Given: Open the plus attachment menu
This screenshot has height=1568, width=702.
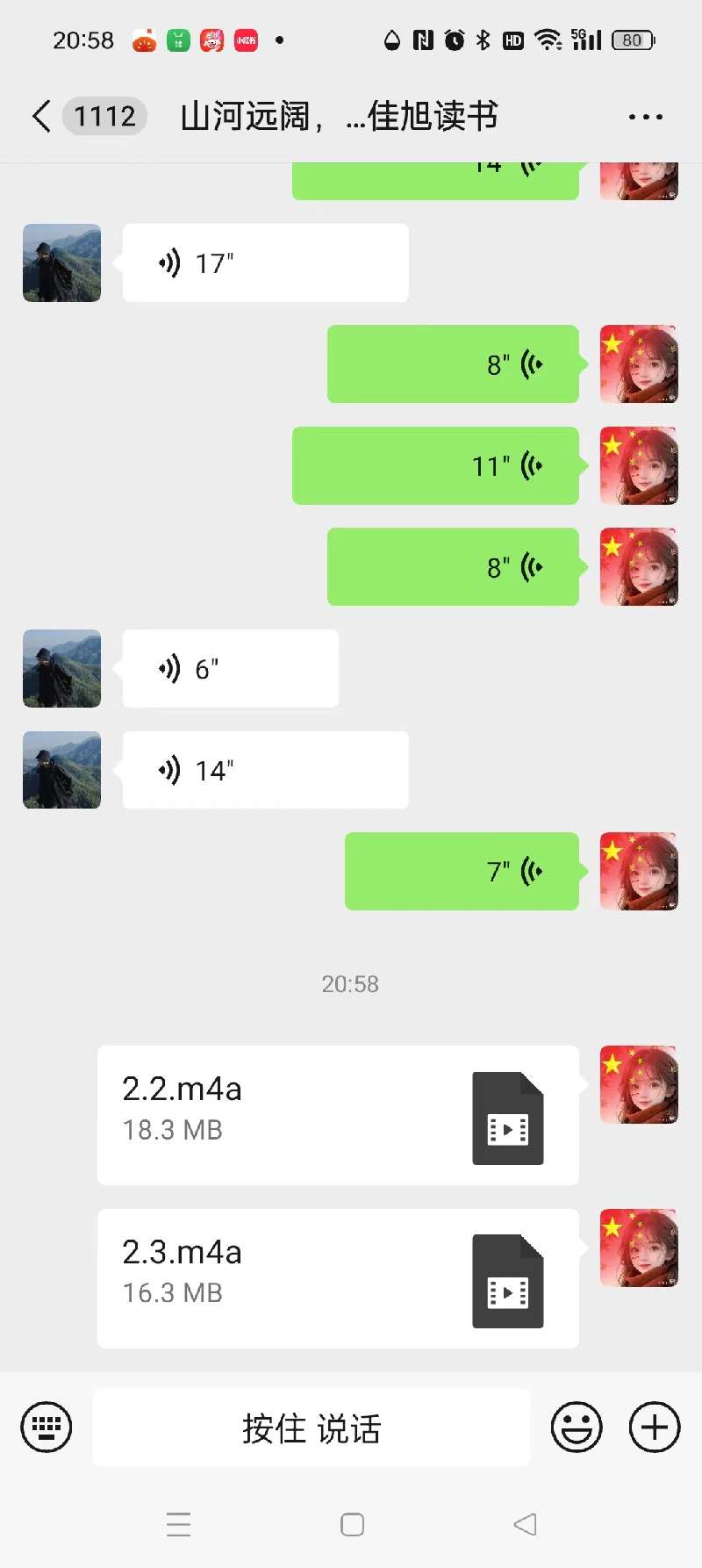Looking at the screenshot, I should [x=655, y=1428].
